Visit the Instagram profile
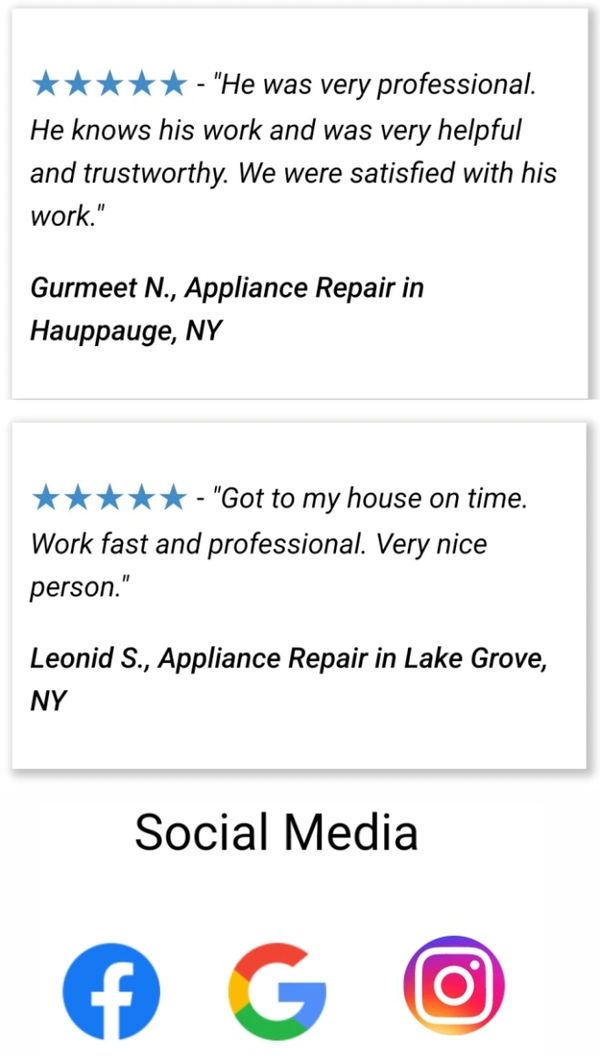Image resolution: width=600 pixels, height=1056 pixels. click(454, 986)
